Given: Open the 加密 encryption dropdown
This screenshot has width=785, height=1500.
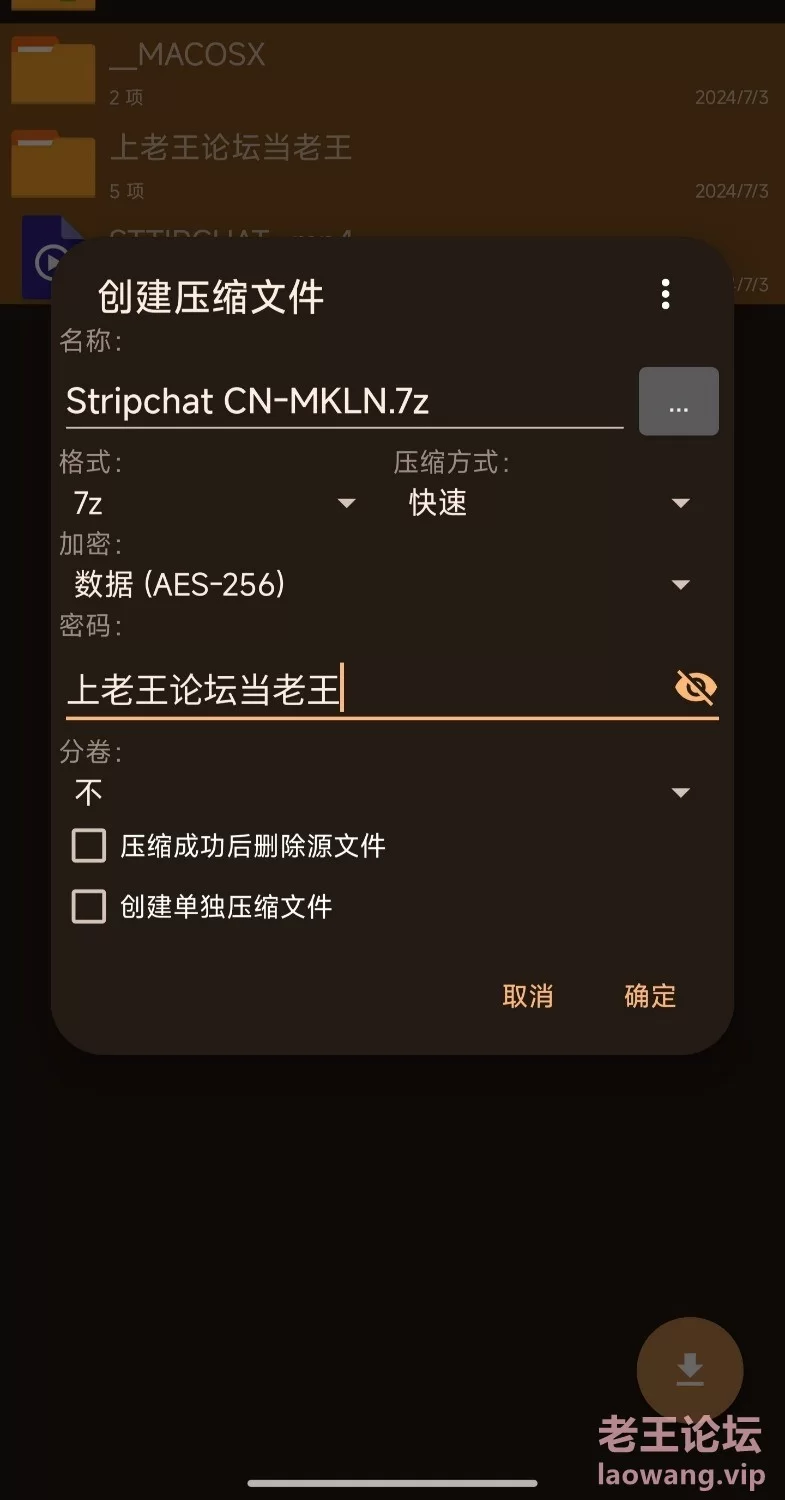Looking at the screenshot, I should pos(382,584).
